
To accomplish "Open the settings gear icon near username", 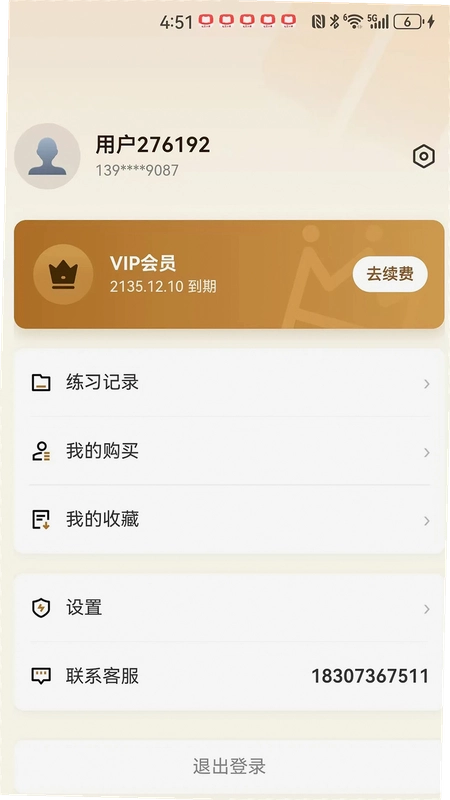I will pos(423,157).
